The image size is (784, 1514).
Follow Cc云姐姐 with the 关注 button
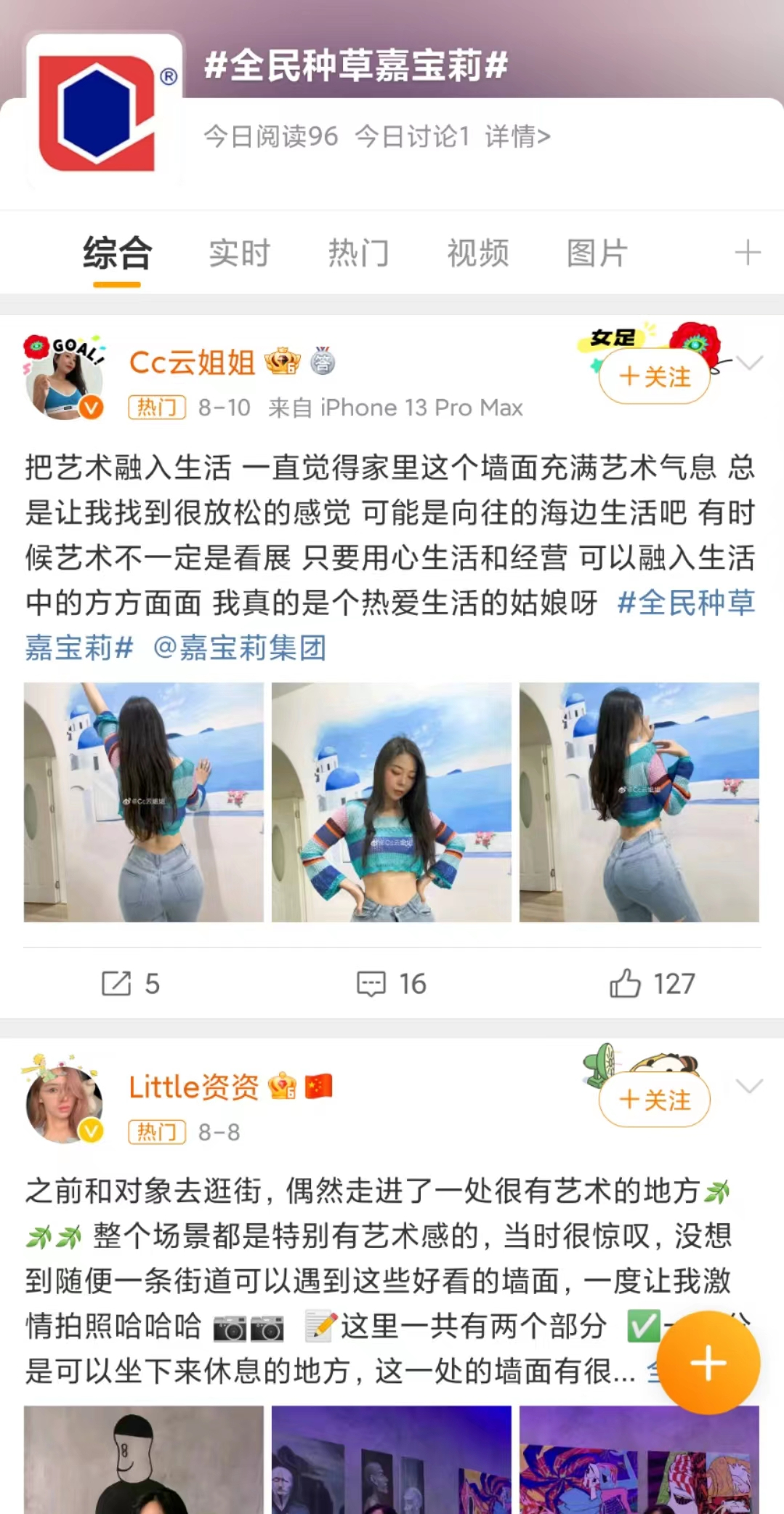[654, 377]
